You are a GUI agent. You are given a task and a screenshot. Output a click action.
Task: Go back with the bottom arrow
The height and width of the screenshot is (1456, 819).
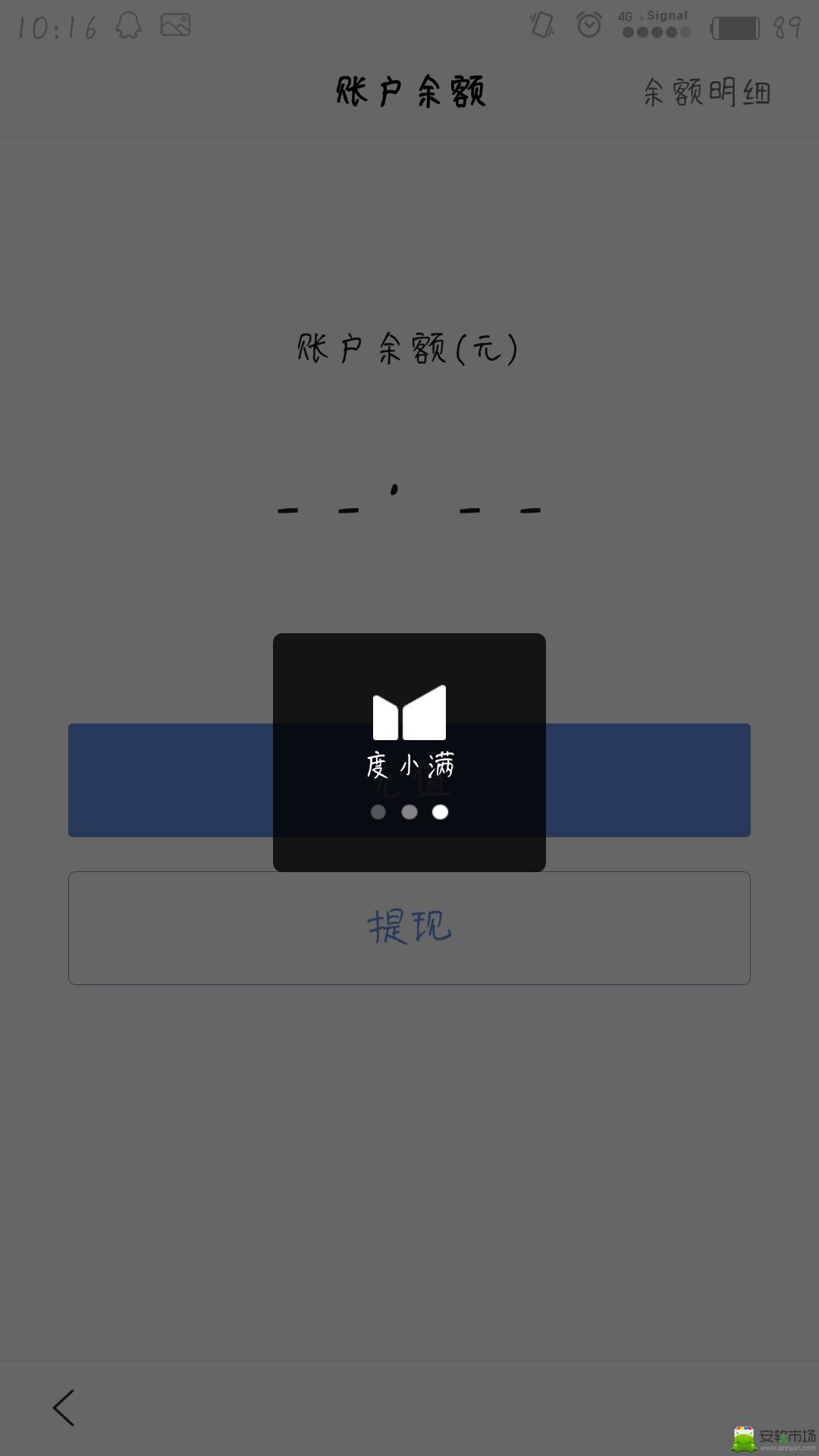[64, 1407]
